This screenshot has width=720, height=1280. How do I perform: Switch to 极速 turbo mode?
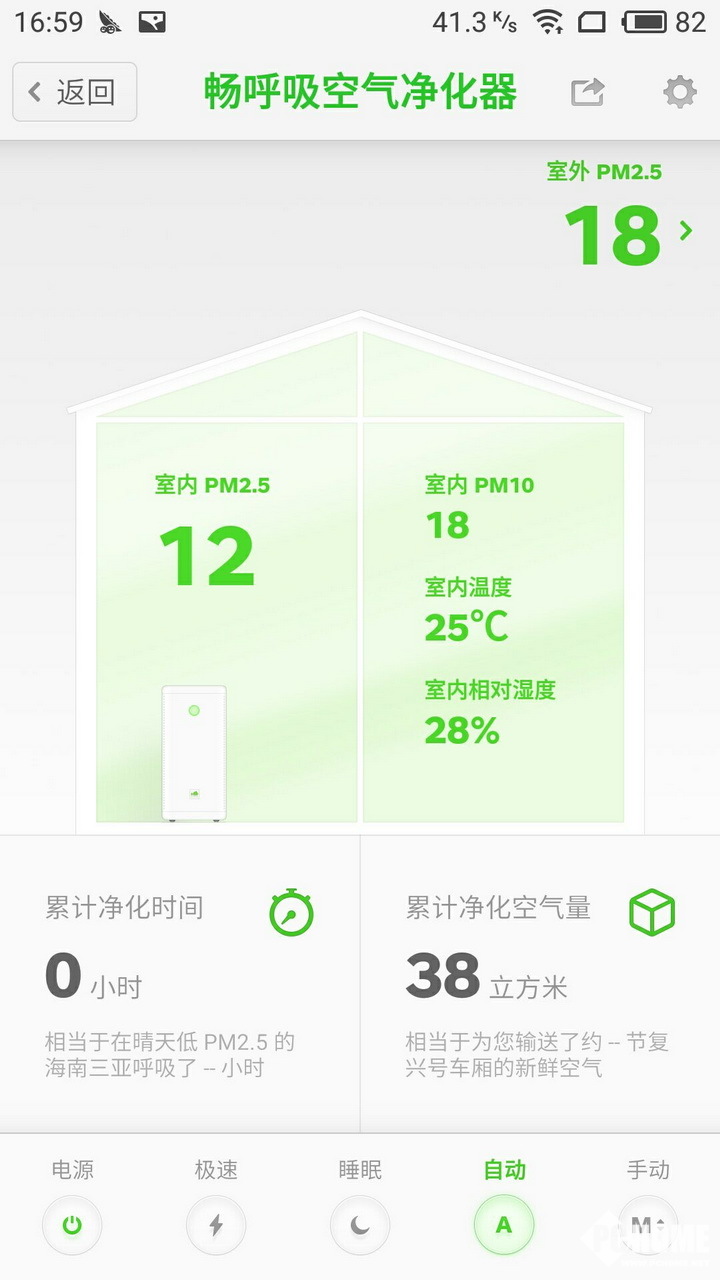coord(216,1224)
